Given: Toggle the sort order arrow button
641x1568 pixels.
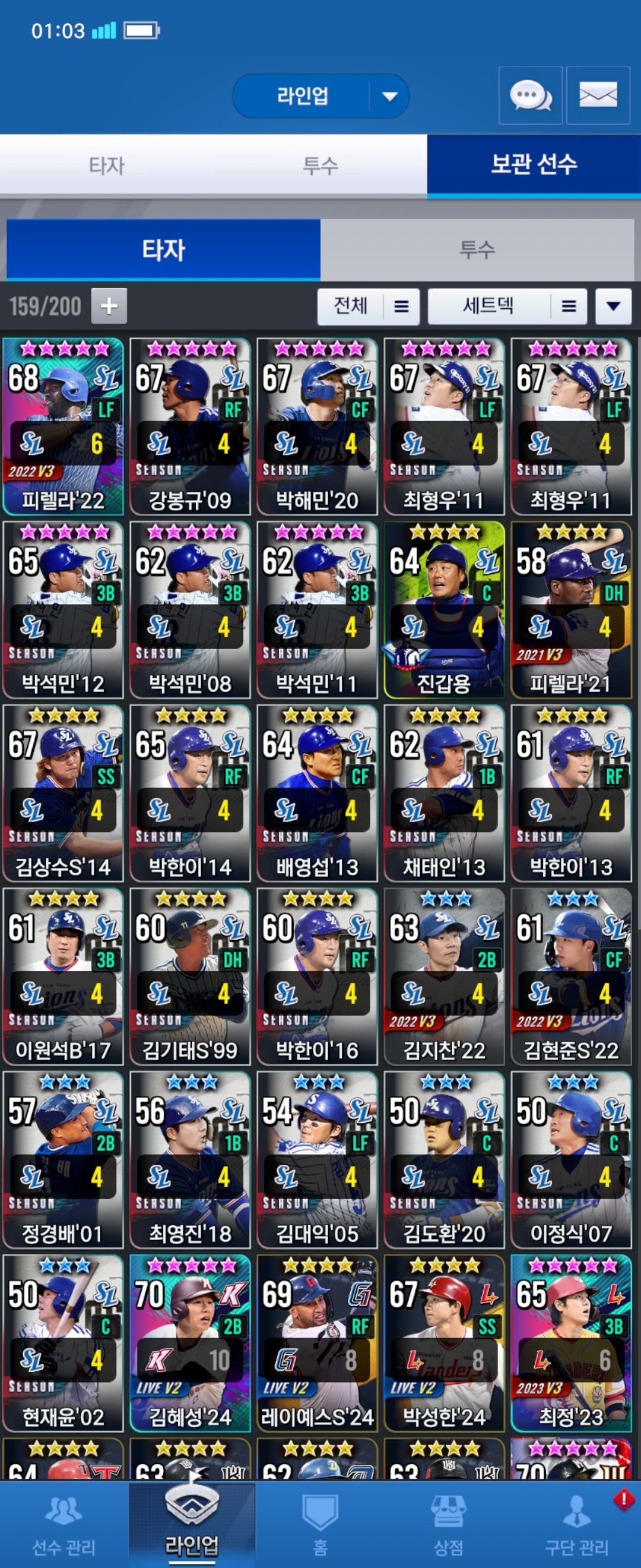Looking at the screenshot, I should [613, 306].
